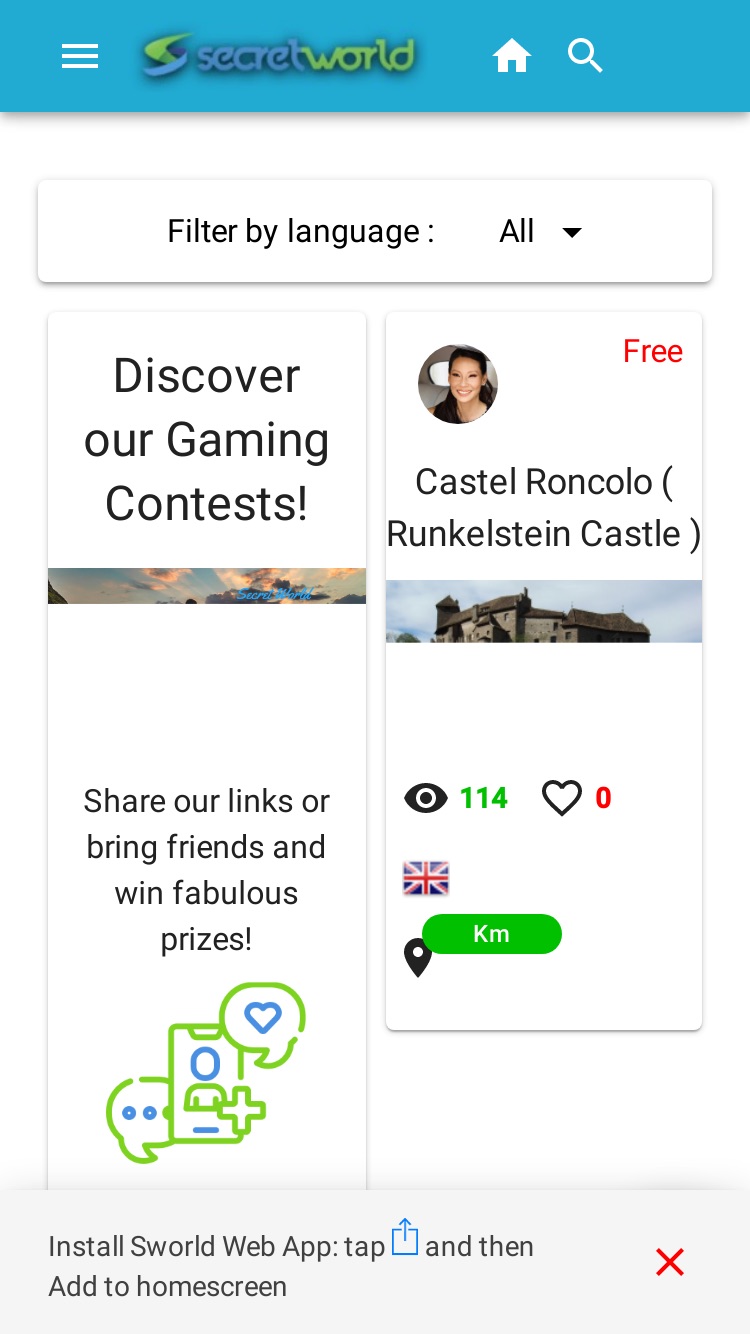Image resolution: width=750 pixels, height=1334 pixels.
Task: Expand the language filter dropdown
Action: pos(541,232)
